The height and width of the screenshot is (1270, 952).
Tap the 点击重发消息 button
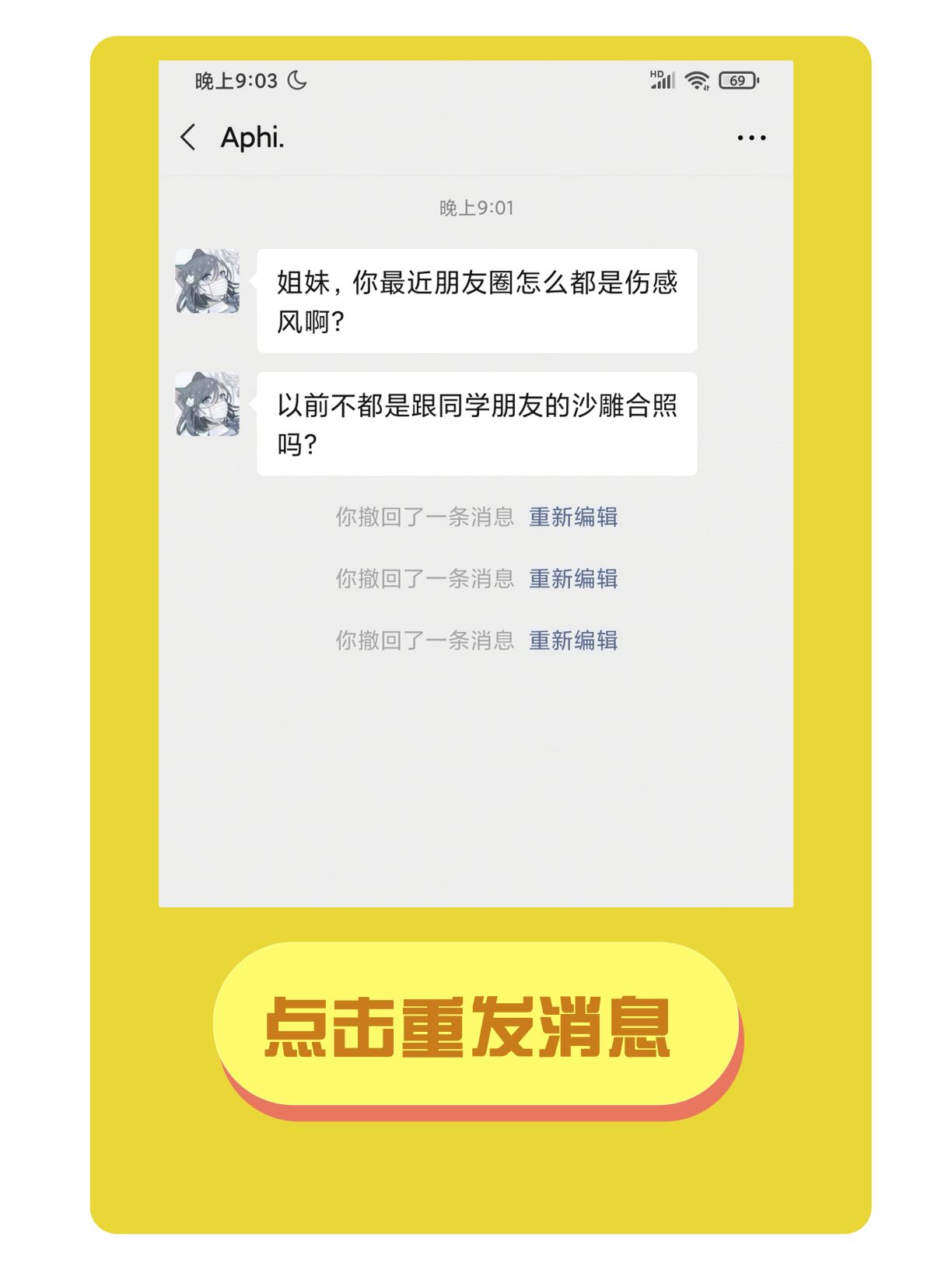475,1025
